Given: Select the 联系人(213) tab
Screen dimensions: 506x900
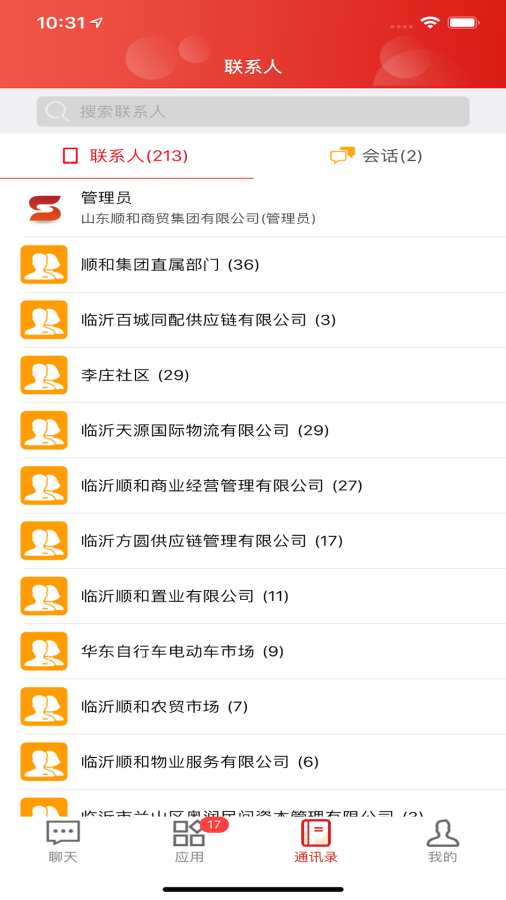Looking at the screenshot, I should tap(126, 156).
